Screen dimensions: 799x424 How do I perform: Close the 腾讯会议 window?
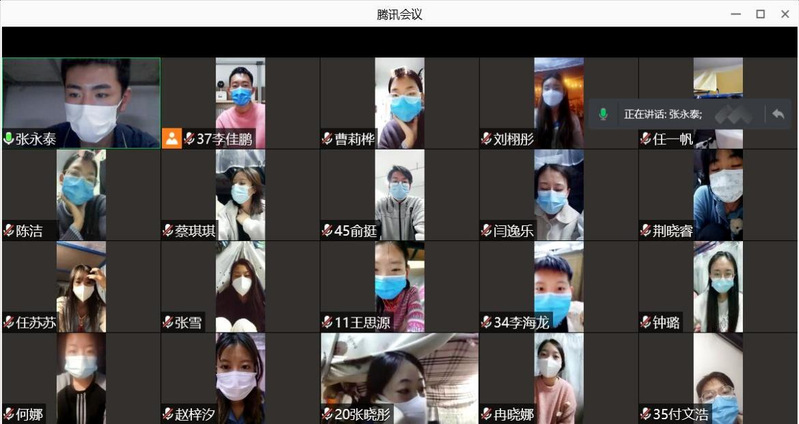pyautogui.click(x=784, y=14)
